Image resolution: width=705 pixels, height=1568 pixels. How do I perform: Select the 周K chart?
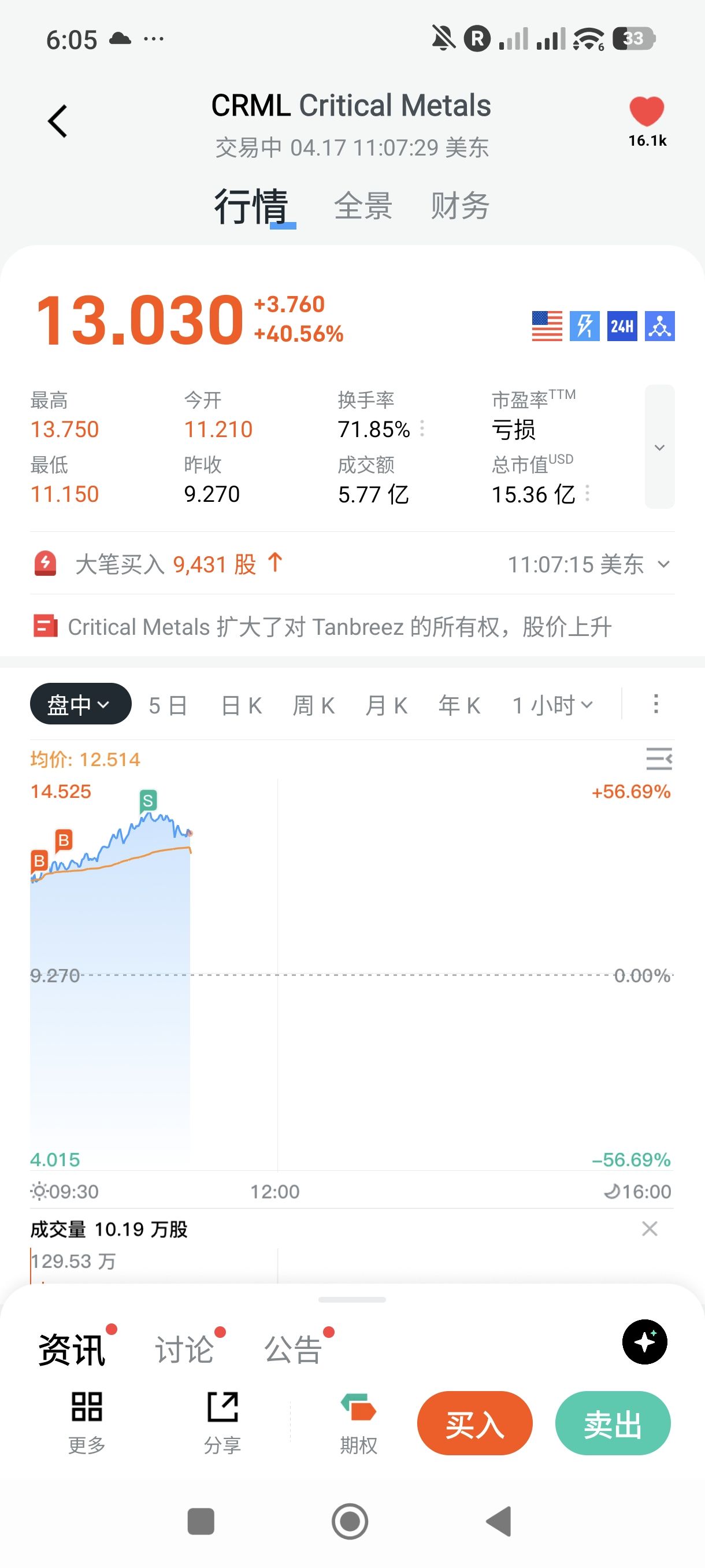pyautogui.click(x=314, y=705)
